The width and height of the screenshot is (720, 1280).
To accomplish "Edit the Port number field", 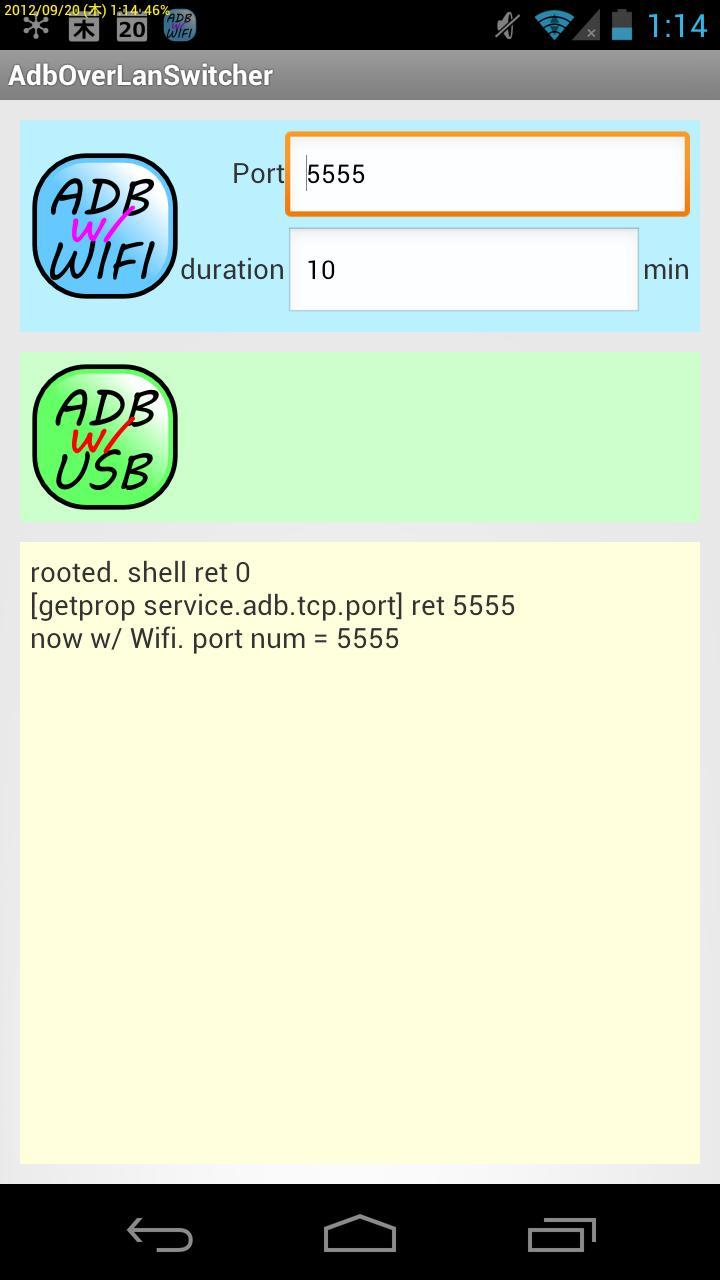I will point(487,174).
